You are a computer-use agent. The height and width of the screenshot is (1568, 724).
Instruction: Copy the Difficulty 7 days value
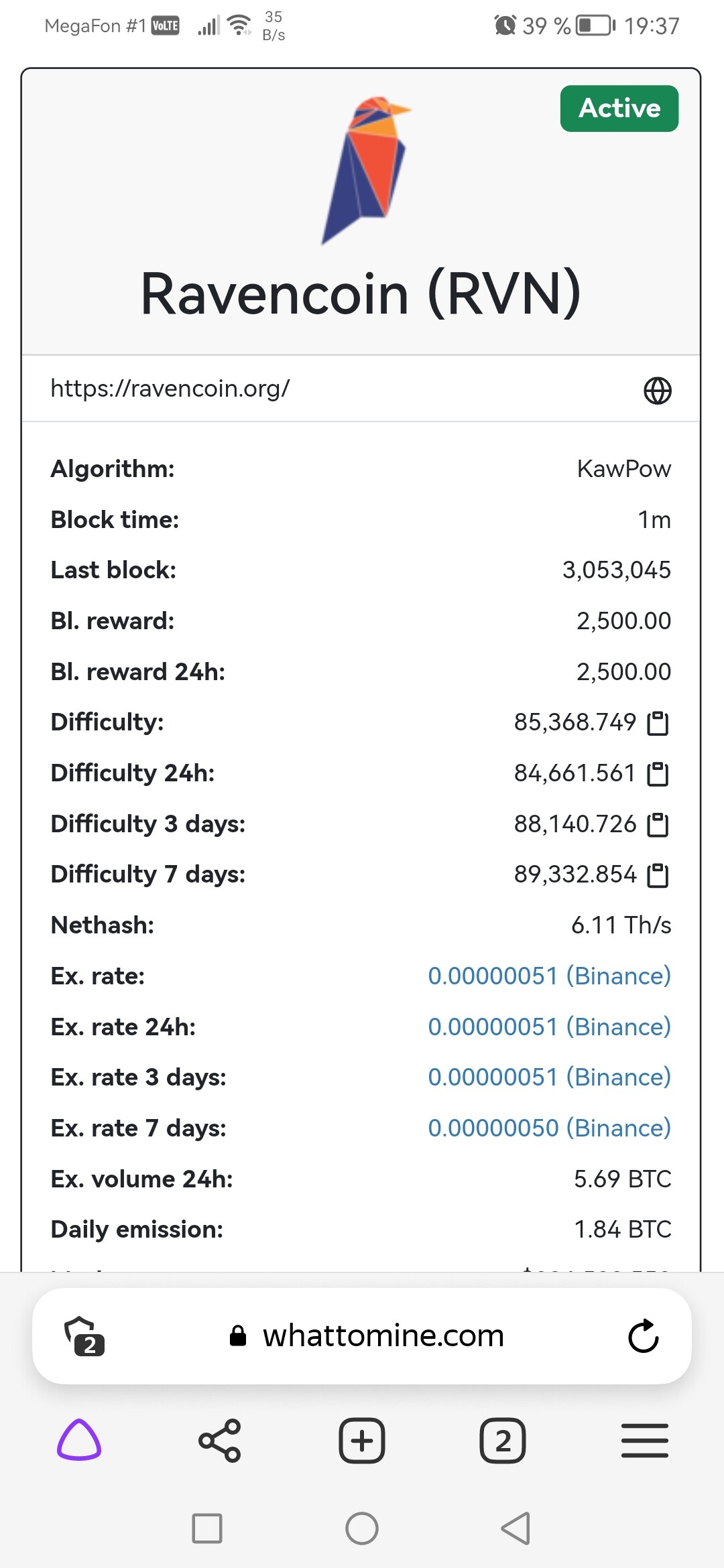pyautogui.click(x=658, y=875)
